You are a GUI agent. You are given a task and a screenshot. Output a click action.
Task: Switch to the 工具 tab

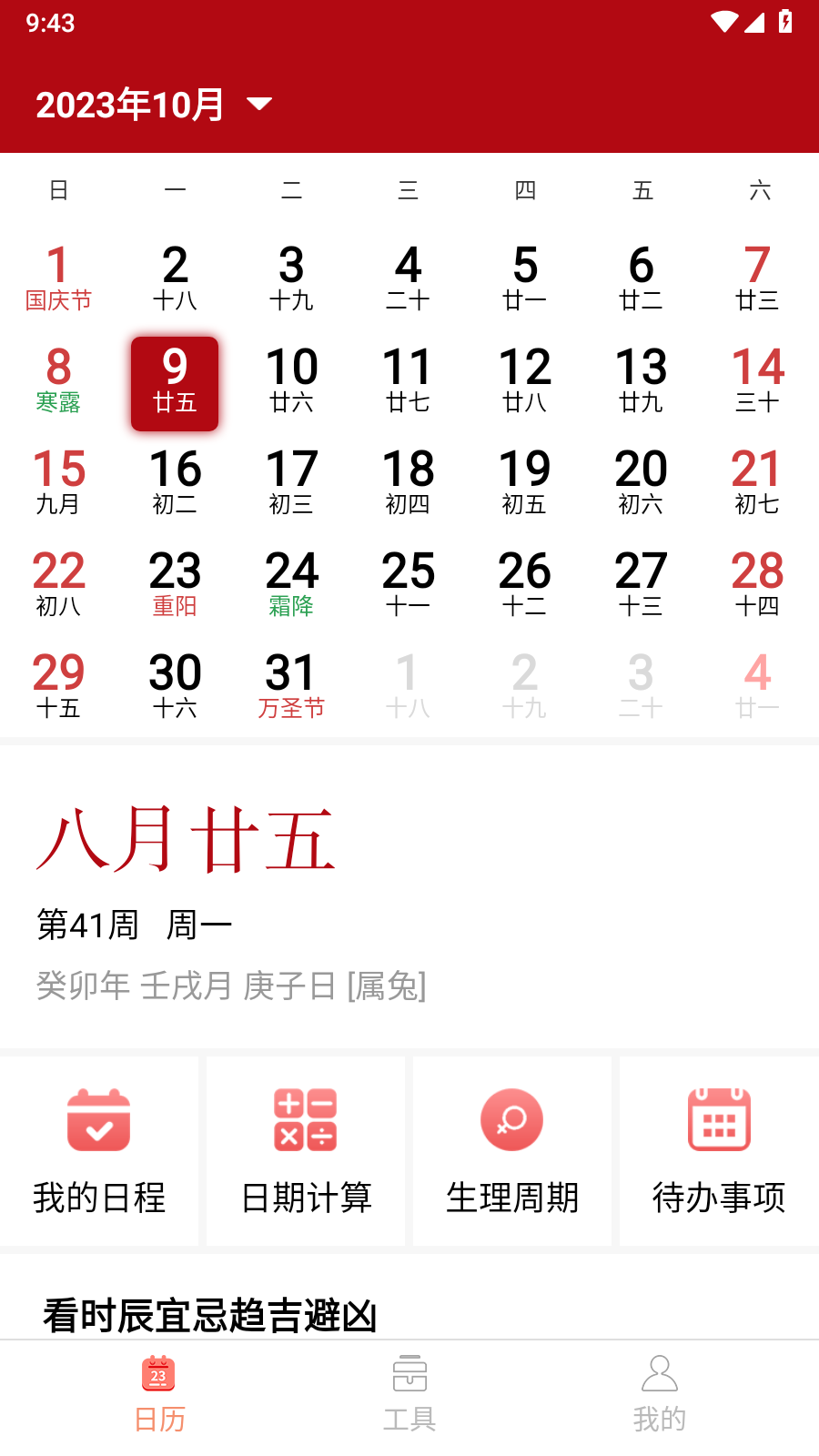coord(409,1394)
